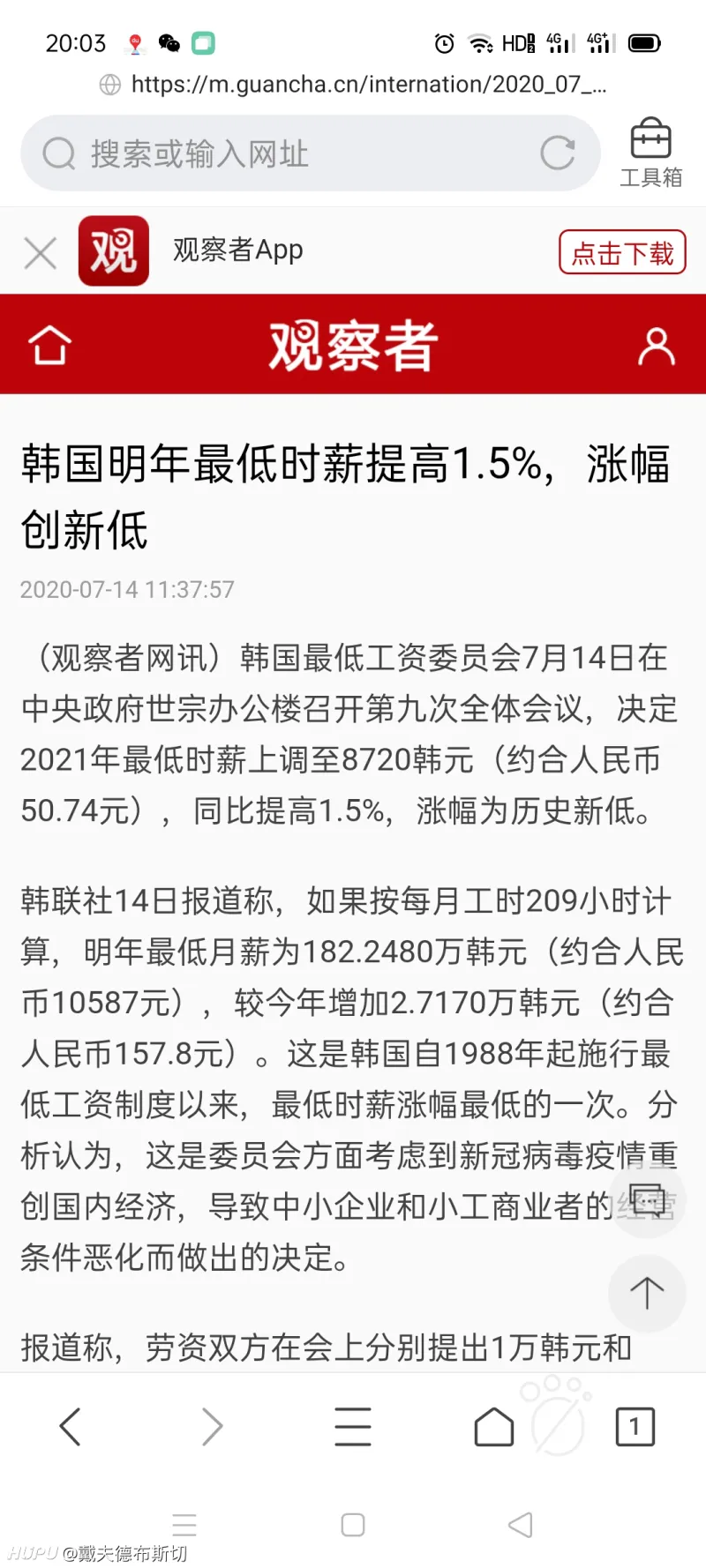
Task: Go to the 观察者 site home icon
Action: 49,345
